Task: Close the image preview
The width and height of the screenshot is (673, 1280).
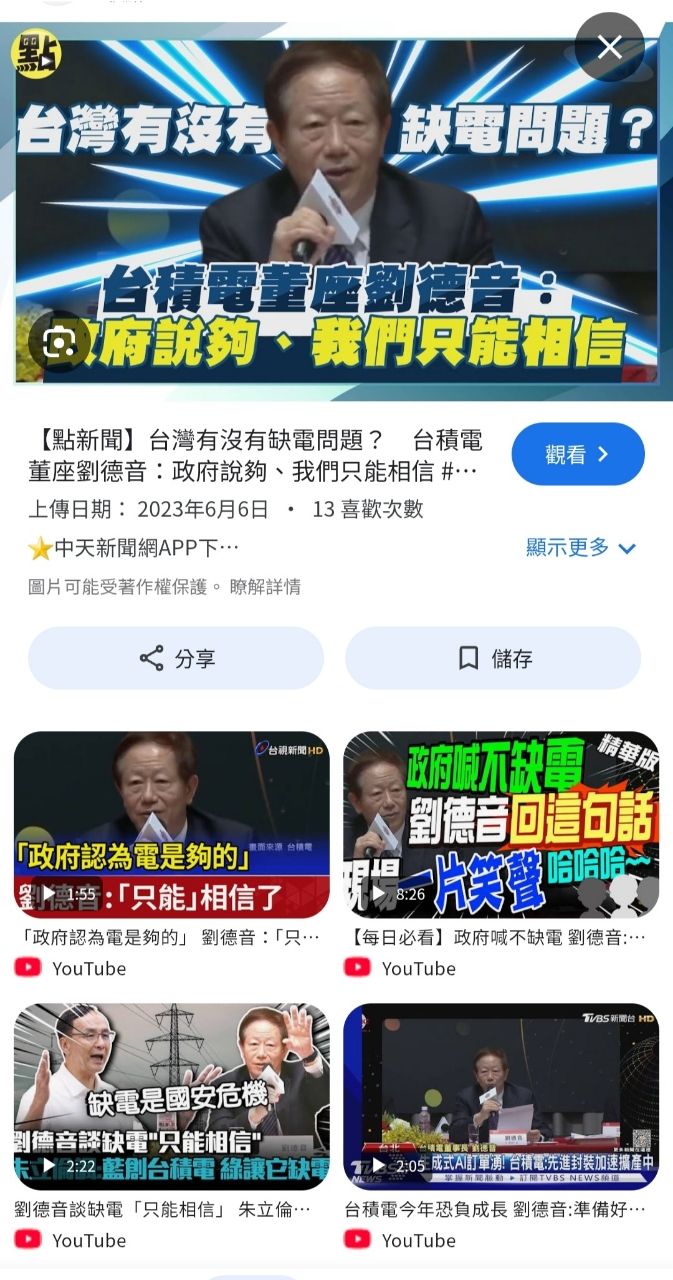Action: (x=609, y=47)
